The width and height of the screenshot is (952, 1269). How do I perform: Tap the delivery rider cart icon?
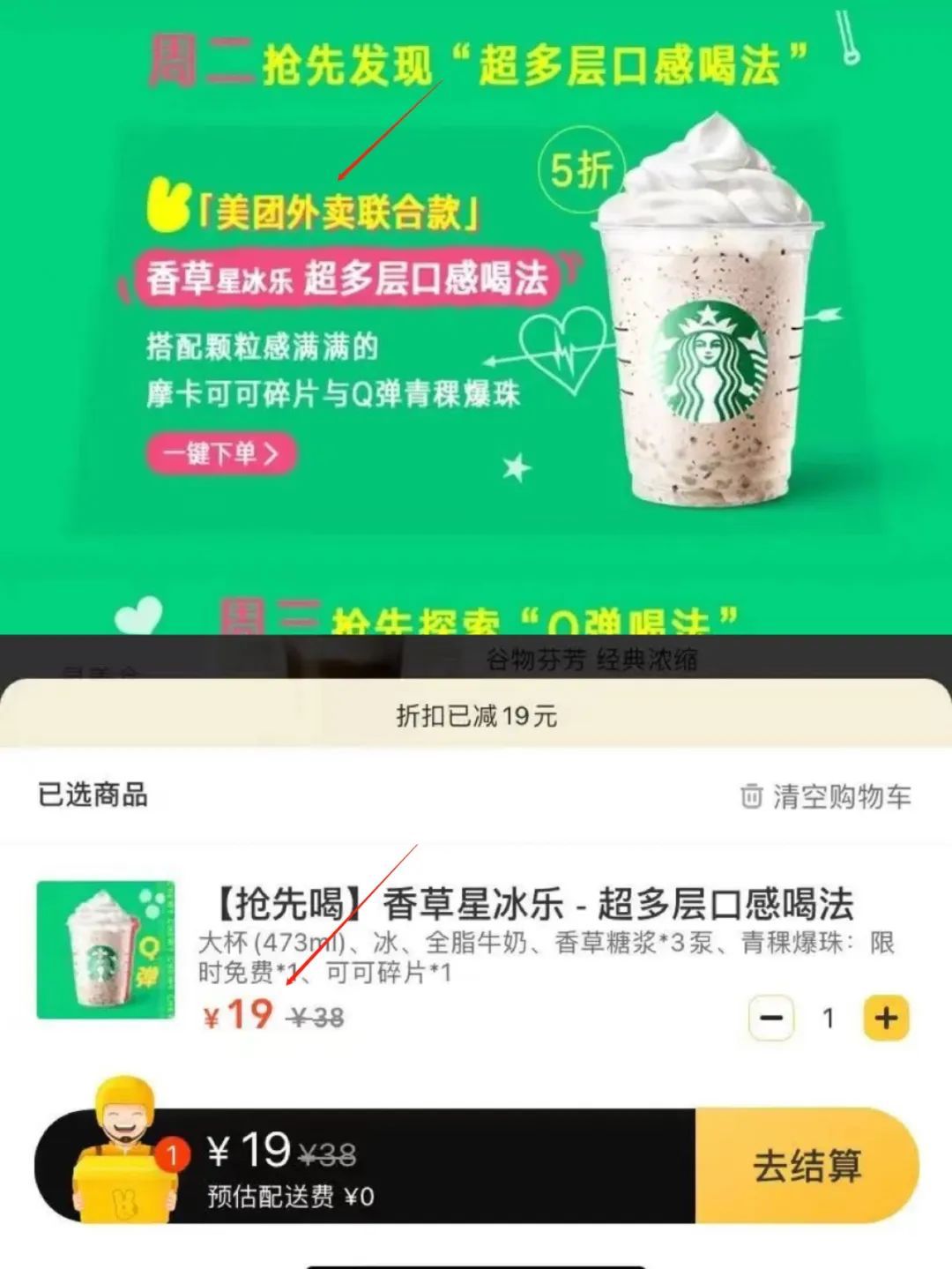coord(123,1146)
